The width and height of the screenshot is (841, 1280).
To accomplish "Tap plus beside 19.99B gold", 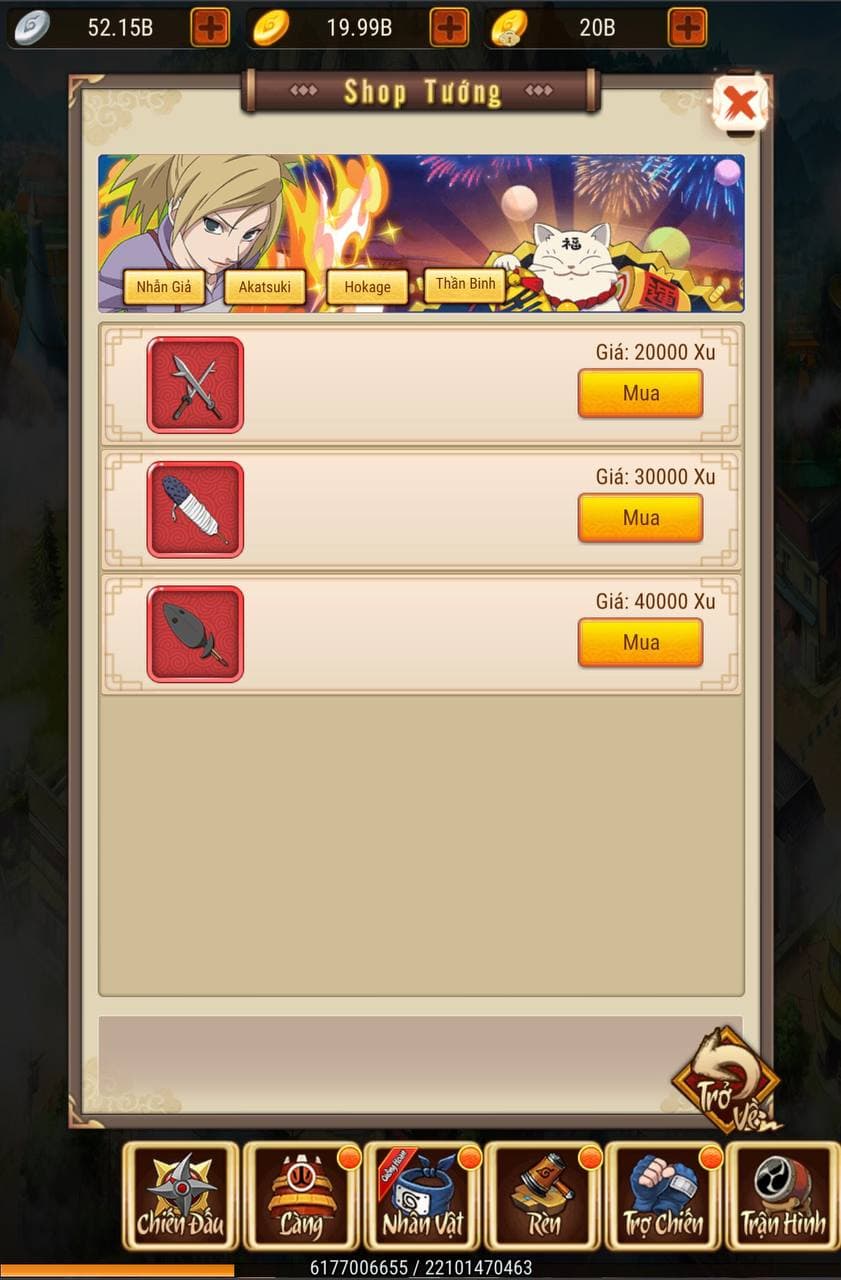I will pyautogui.click(x=449, y=27).
